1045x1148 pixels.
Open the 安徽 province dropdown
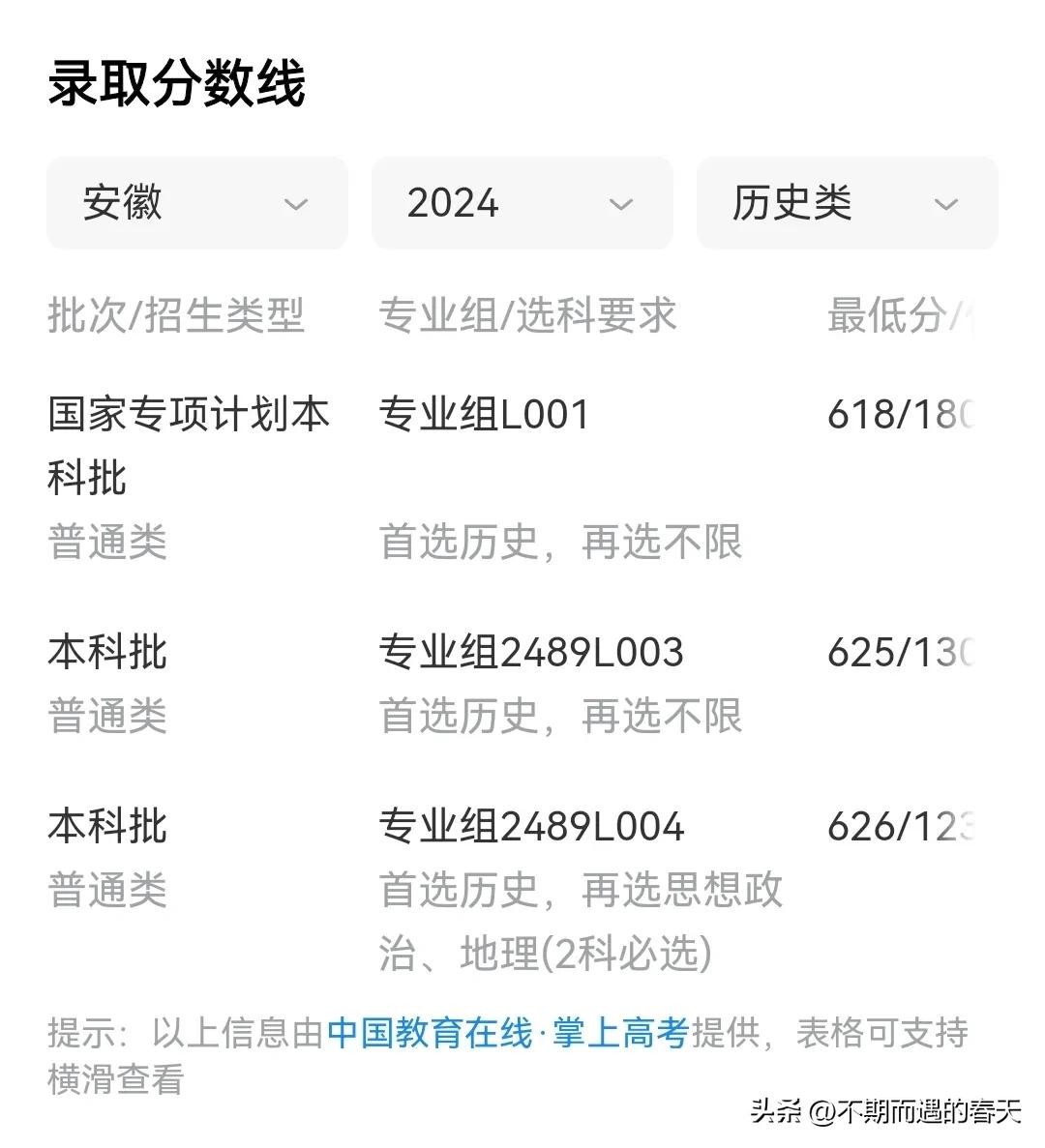[196, 203]
